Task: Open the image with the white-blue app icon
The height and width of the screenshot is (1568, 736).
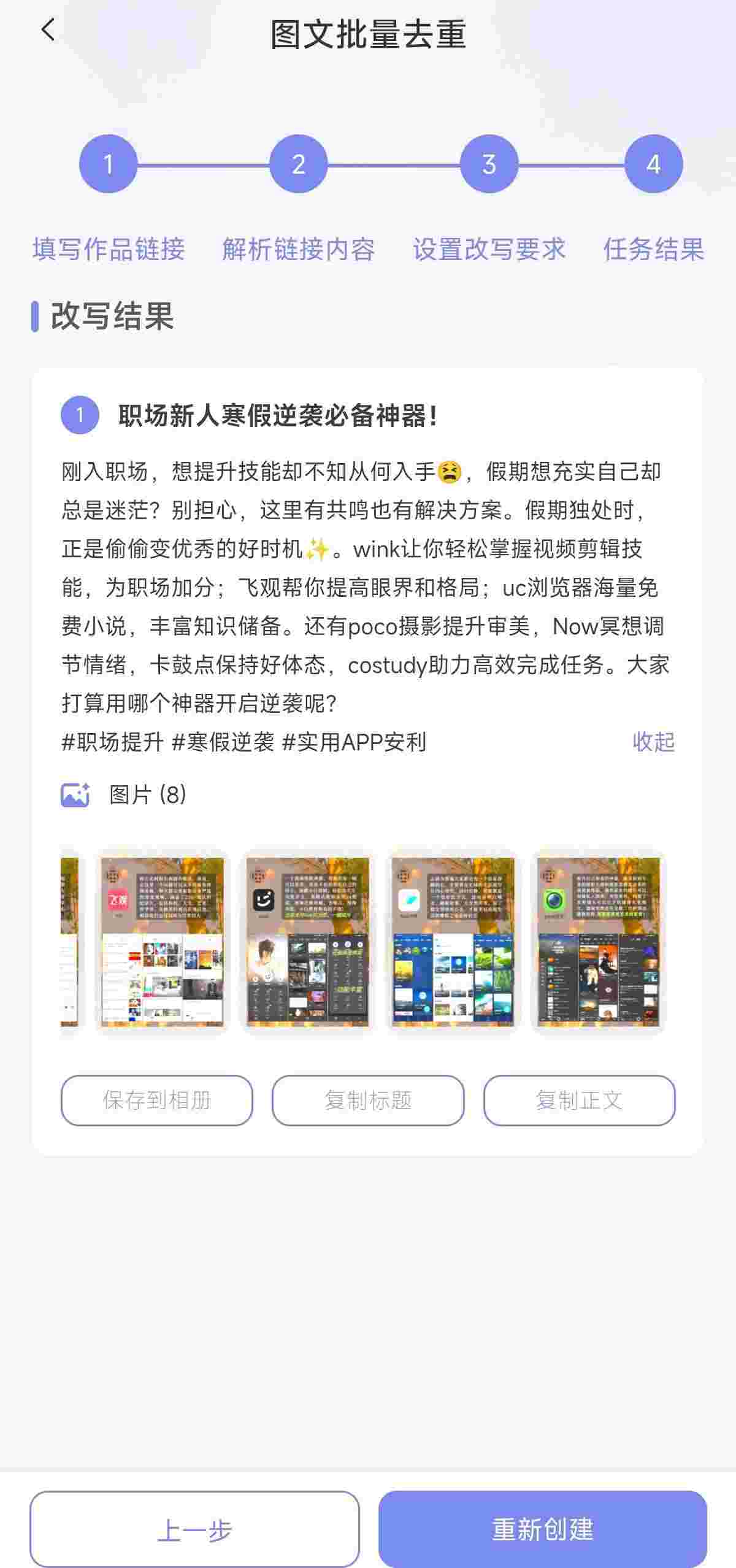Action: (453, 942)
